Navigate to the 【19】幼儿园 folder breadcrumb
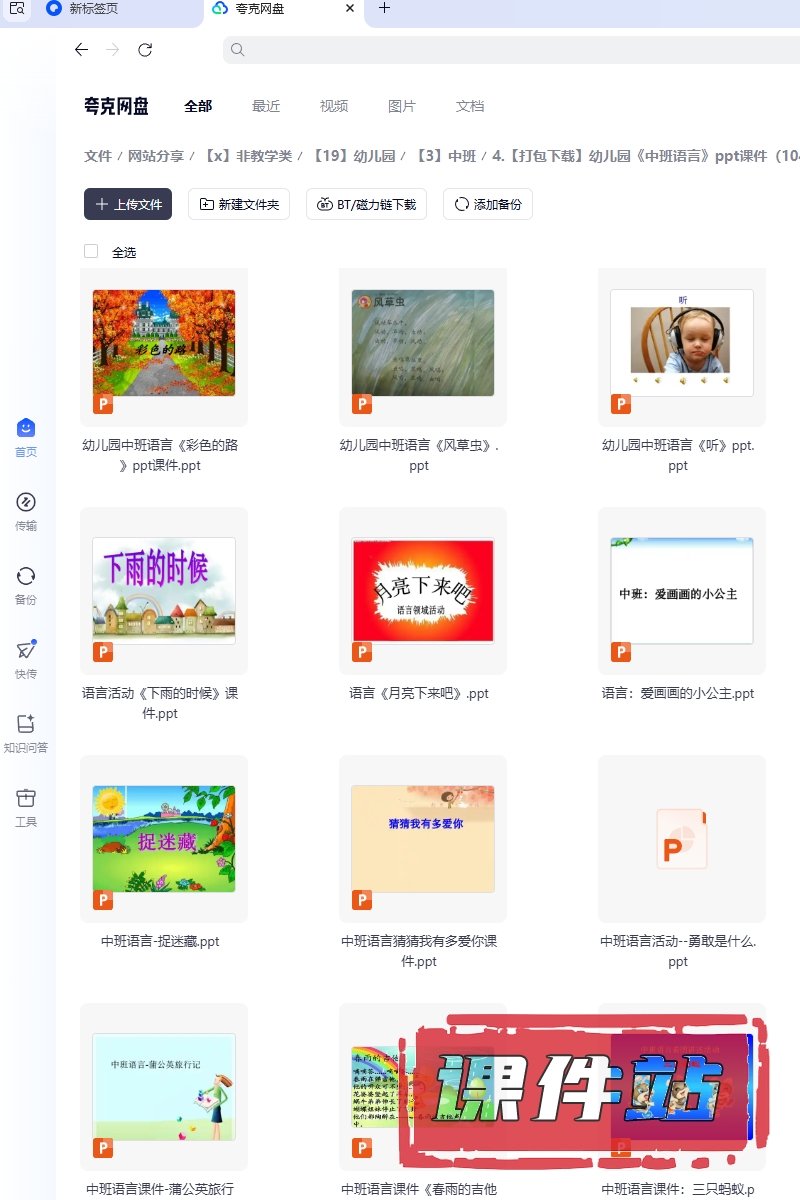The width and height of the screenshot is (800, 1200). coord(354,156)
